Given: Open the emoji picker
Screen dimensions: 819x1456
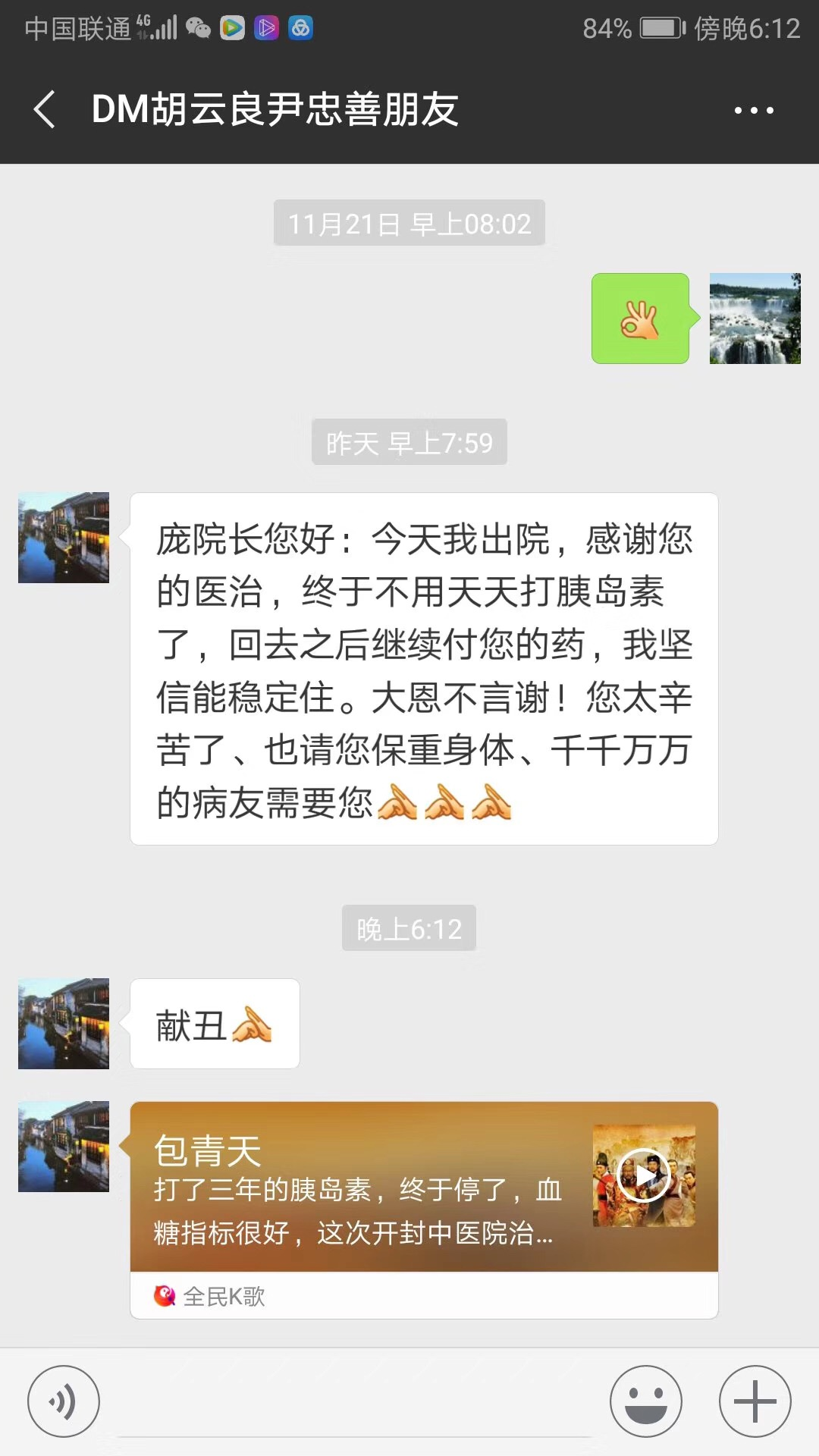Looking at the screenshot, I should click(x=645, y=1401).
